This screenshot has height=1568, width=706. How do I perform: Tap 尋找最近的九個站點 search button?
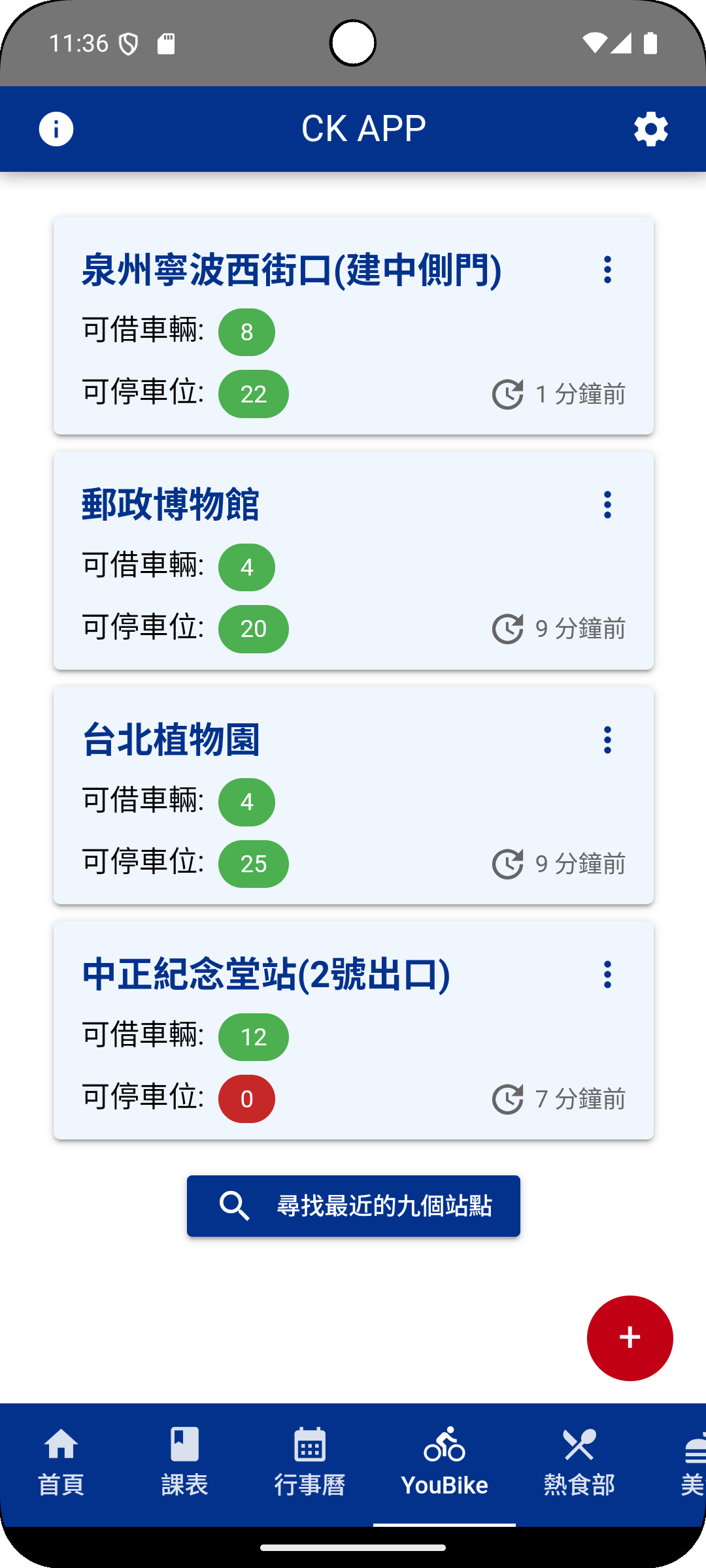tap(354, 1206)
